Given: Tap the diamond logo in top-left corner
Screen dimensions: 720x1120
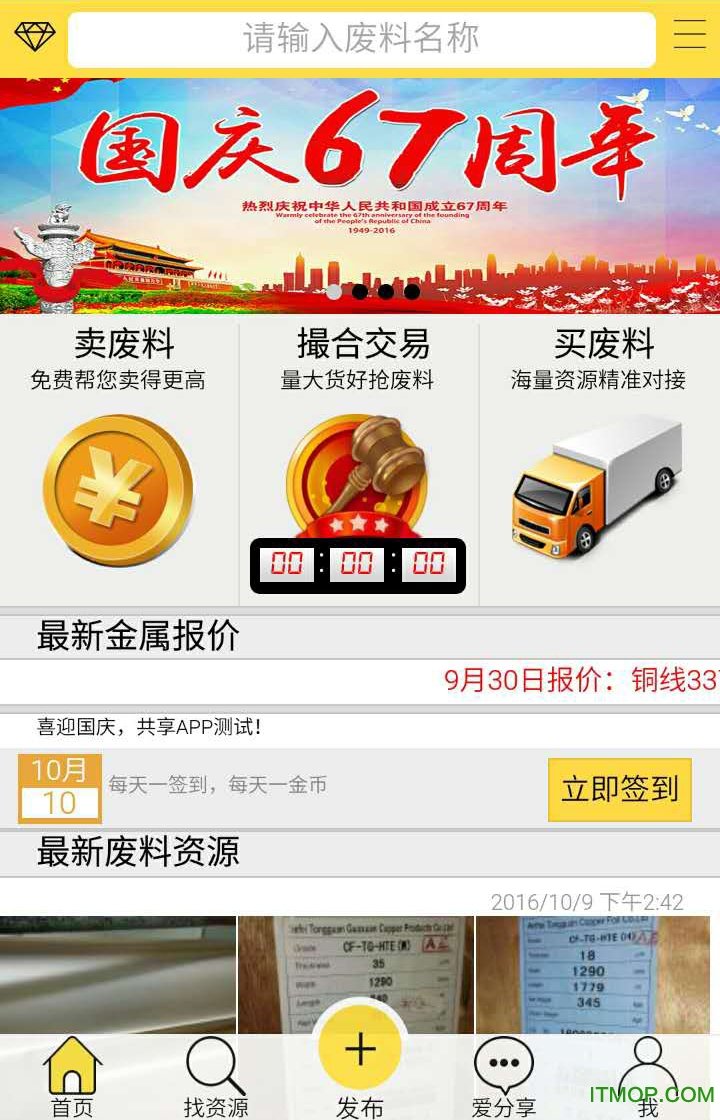Looking at the screenshot, I should pyautogui.click(x=33, y=38).
